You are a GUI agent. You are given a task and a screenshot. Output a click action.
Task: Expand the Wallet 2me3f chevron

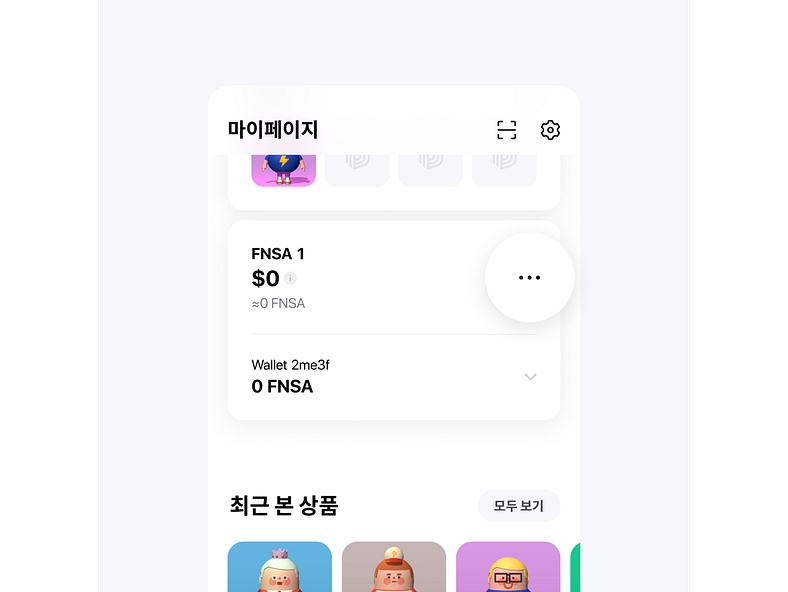pos(530,377)
